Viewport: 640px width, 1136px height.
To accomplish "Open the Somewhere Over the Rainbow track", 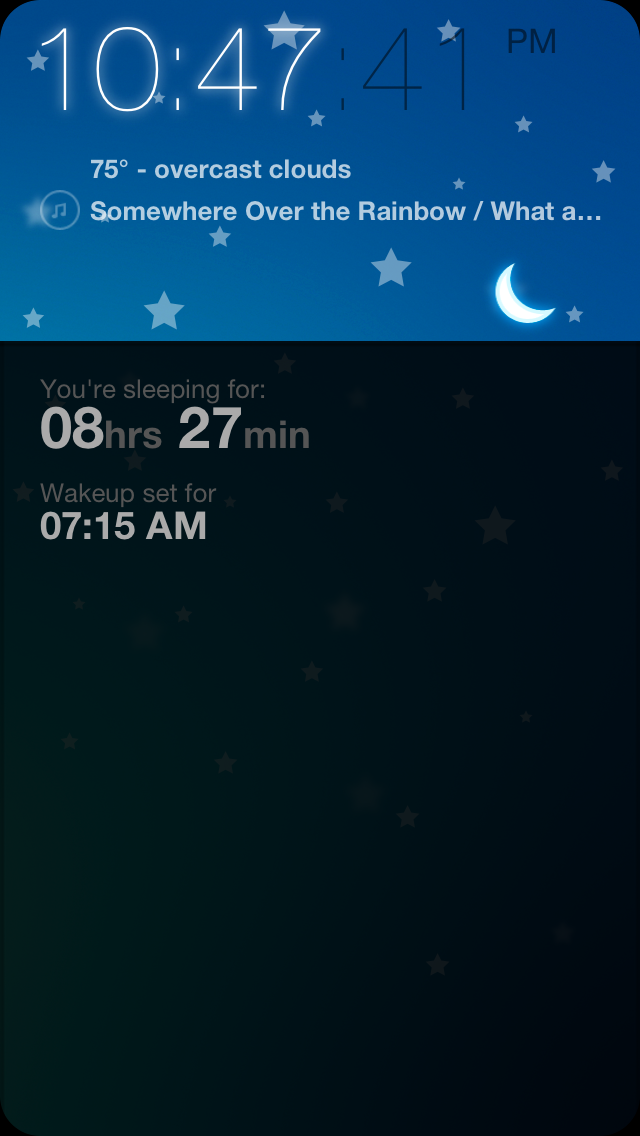I will tap(346, 212).
